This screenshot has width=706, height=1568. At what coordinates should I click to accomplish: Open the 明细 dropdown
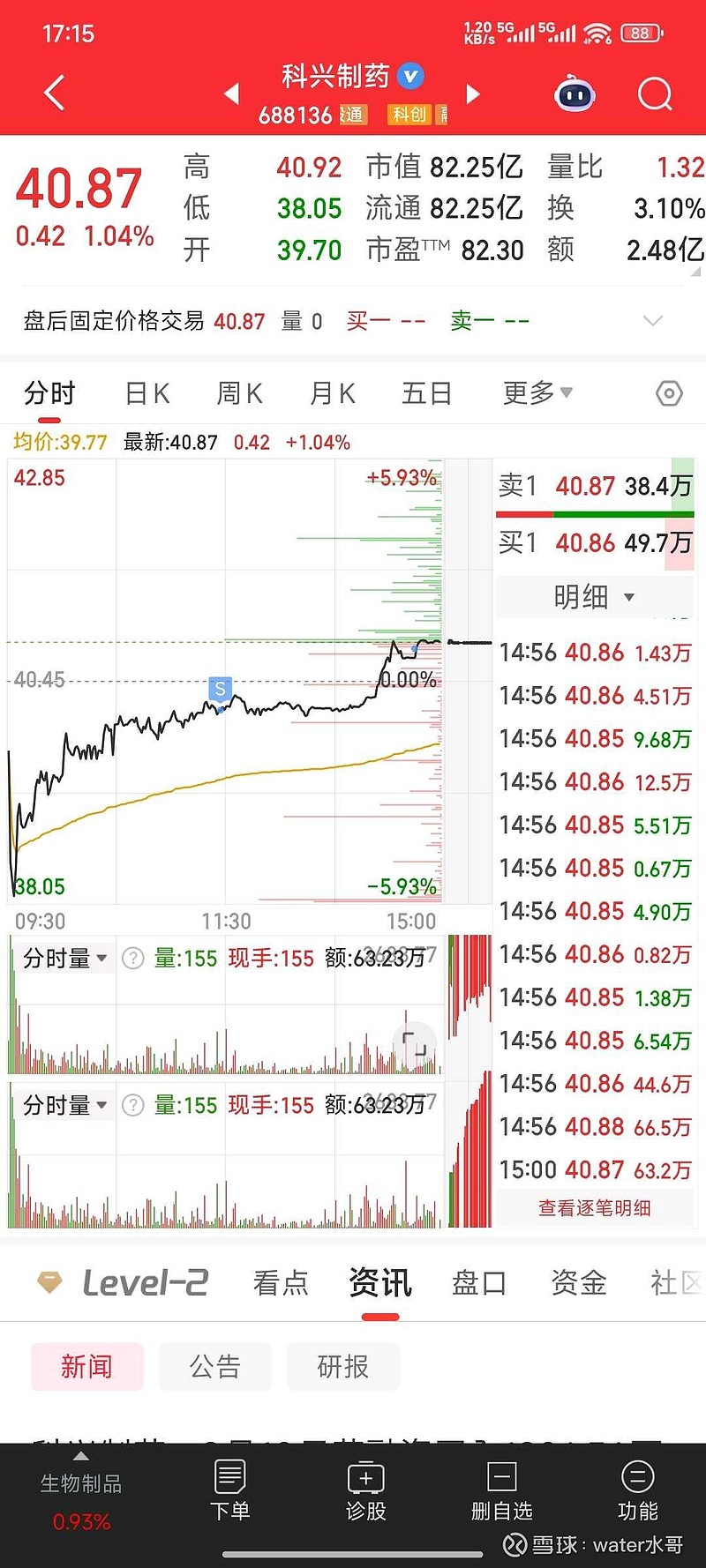click(x=594, y=597)
